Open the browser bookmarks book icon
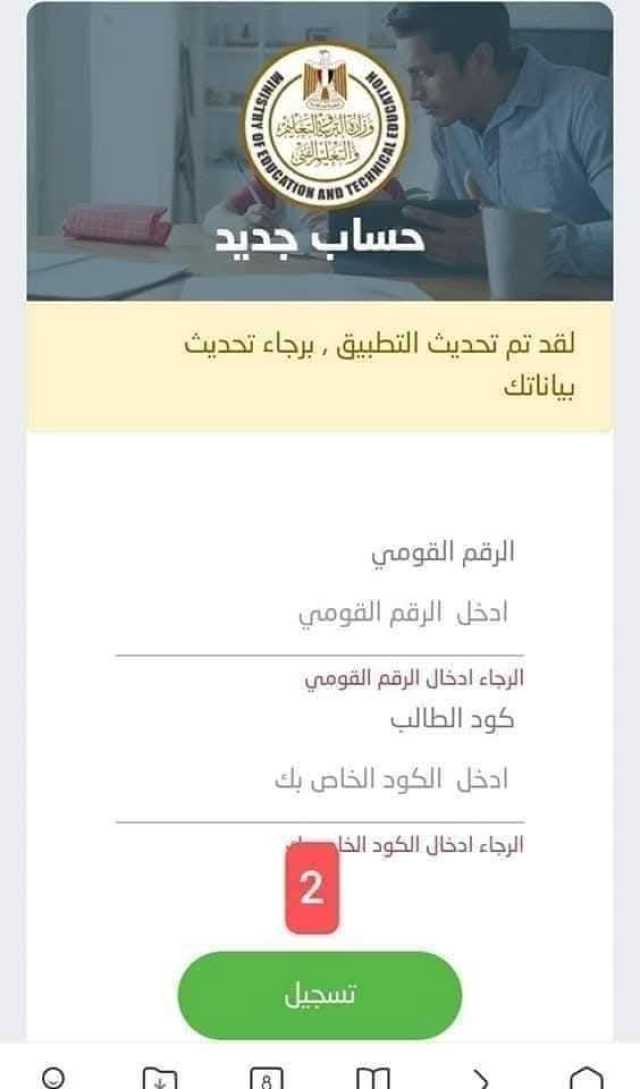The height and width of the screenshot is (1089, 640). pyautogui.click(x=372, y=1079)
